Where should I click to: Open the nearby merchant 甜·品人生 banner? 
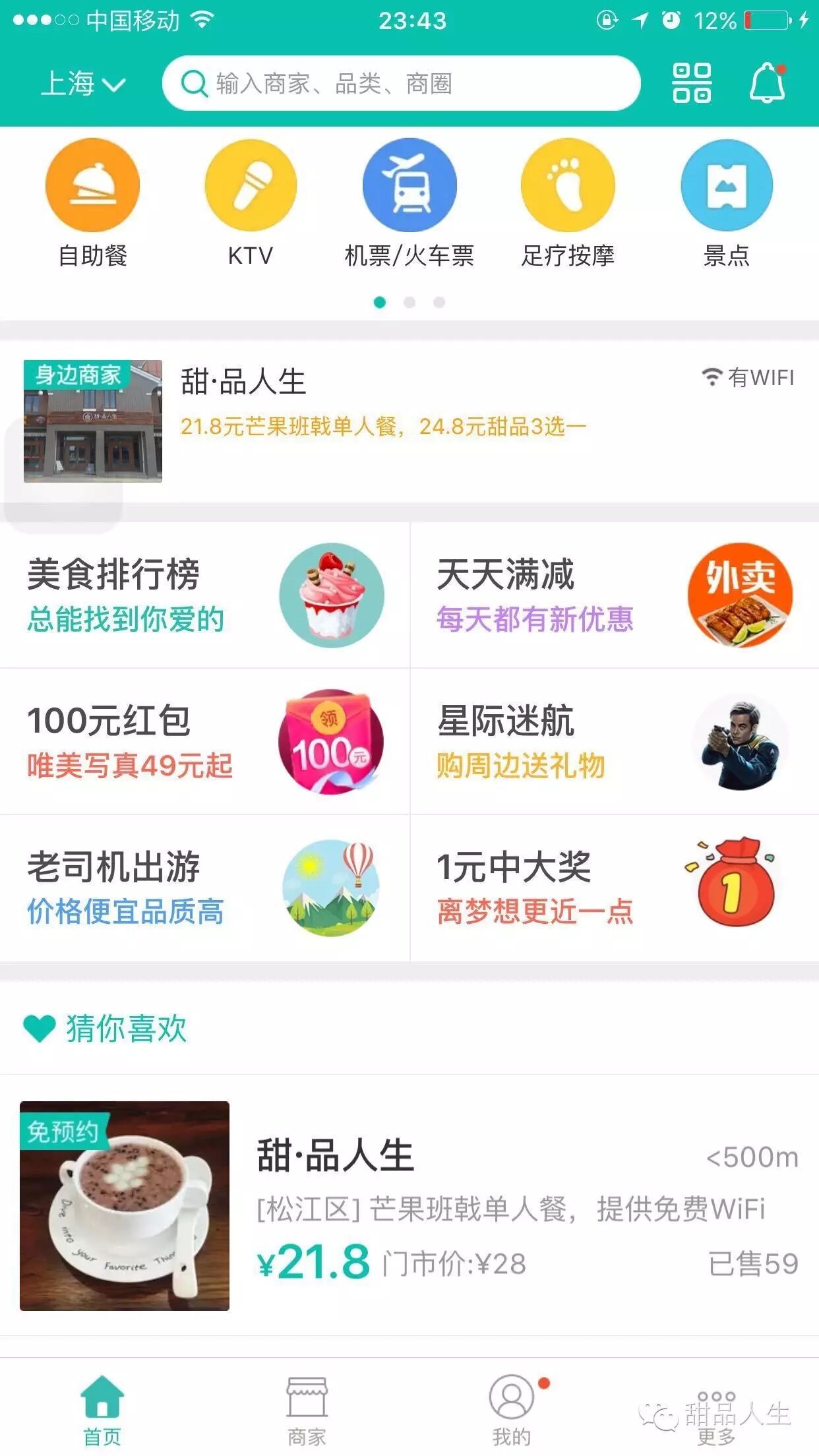coord(409,421)
